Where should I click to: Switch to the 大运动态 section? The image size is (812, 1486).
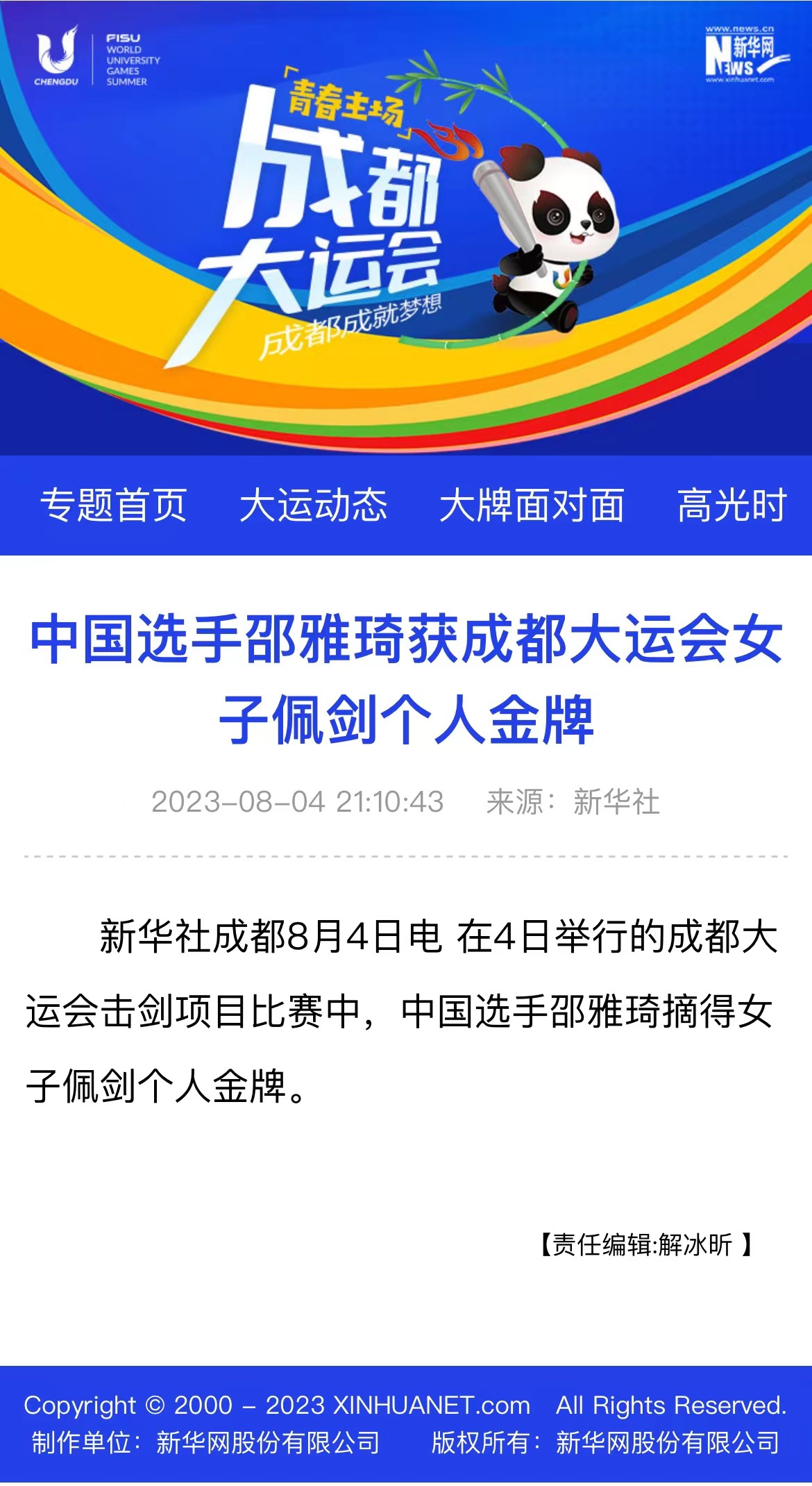[313, 505]
